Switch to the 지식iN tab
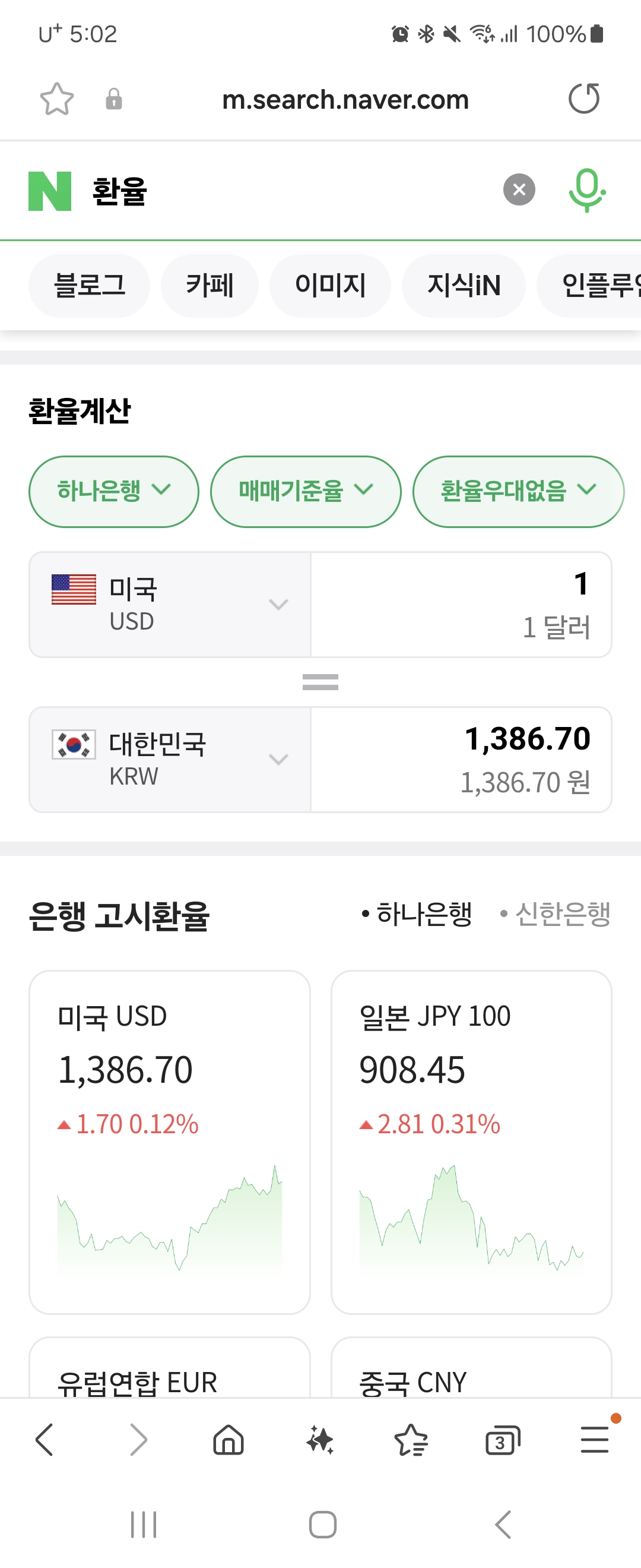The width and height of the screenshot is (641, 1568). [x=464, y=286]
